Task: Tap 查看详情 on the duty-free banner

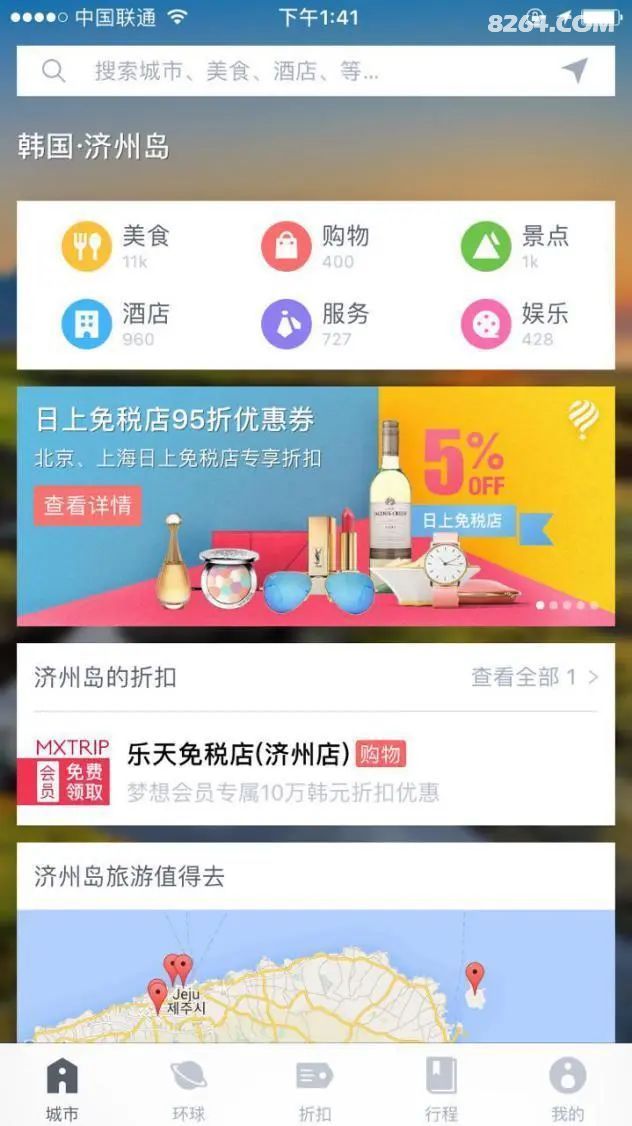Action: (88, 505)
